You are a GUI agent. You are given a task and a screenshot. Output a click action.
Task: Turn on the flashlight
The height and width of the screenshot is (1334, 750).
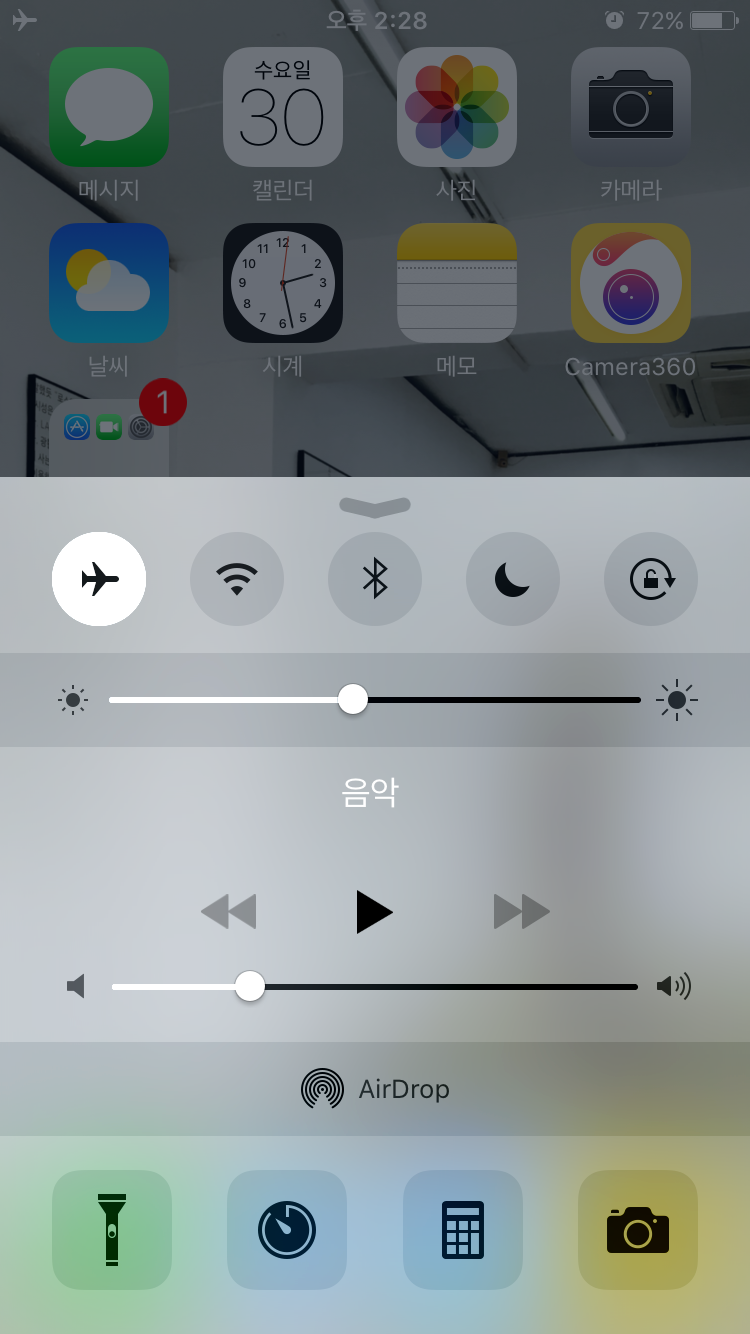pos(112,1230)
